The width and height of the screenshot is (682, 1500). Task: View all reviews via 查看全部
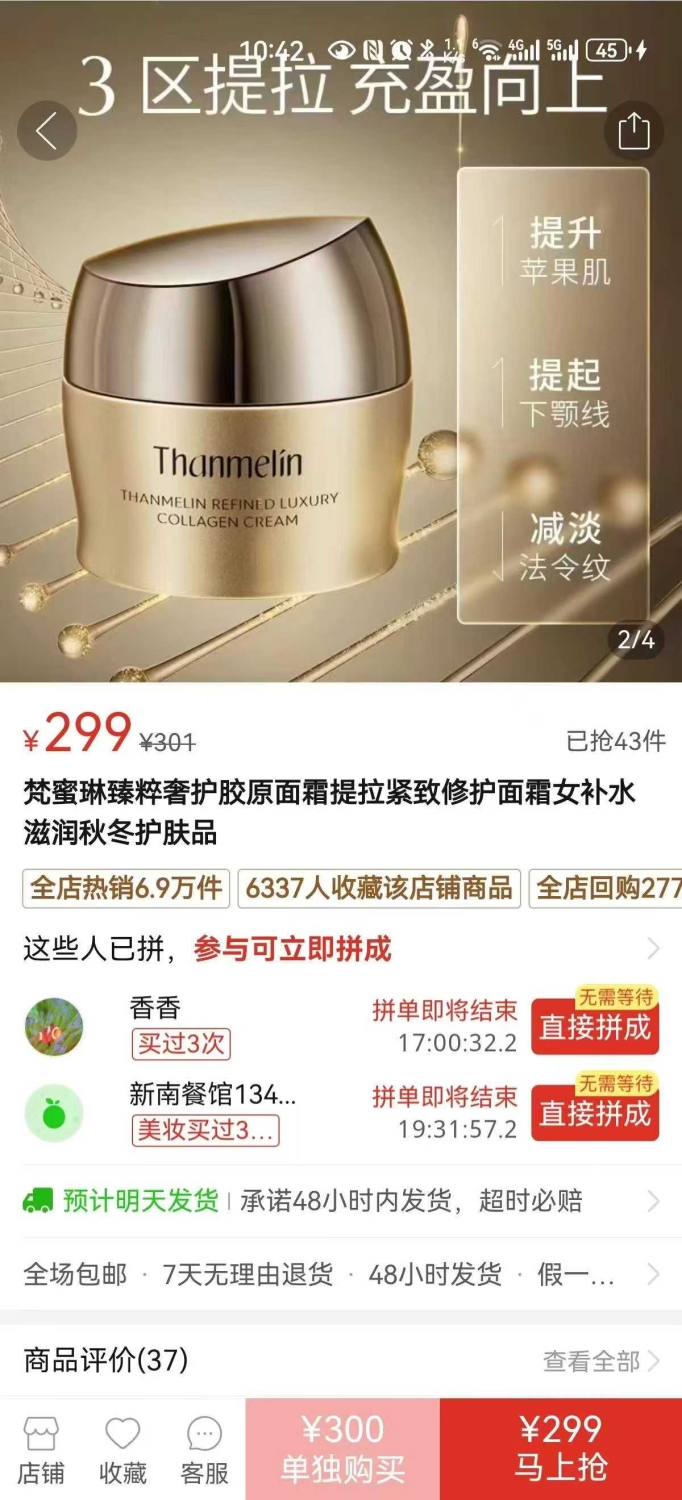pos(601,1361)
